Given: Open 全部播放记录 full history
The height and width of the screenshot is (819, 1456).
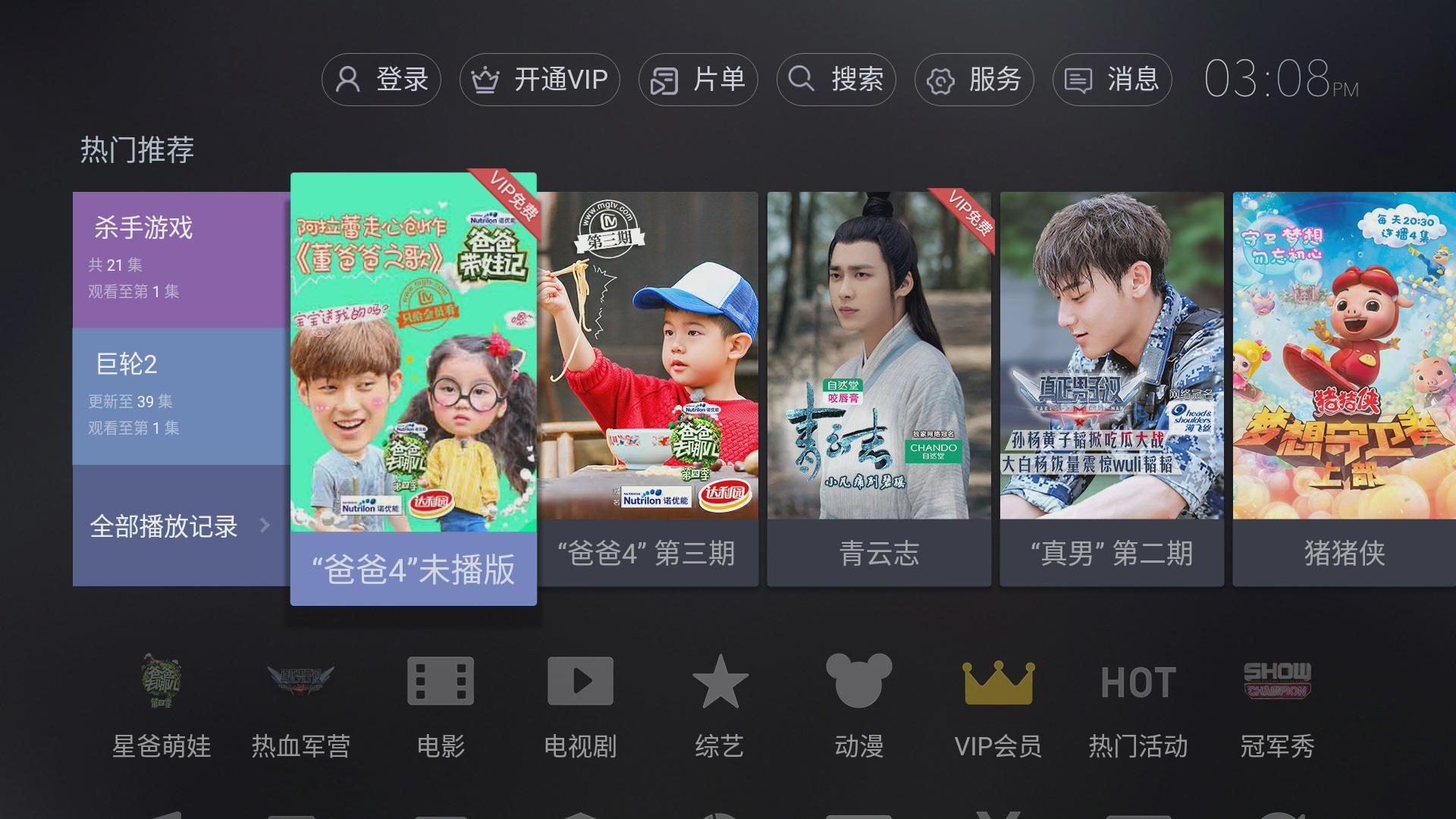Looking at the screenshot, I should coord(181,526).
